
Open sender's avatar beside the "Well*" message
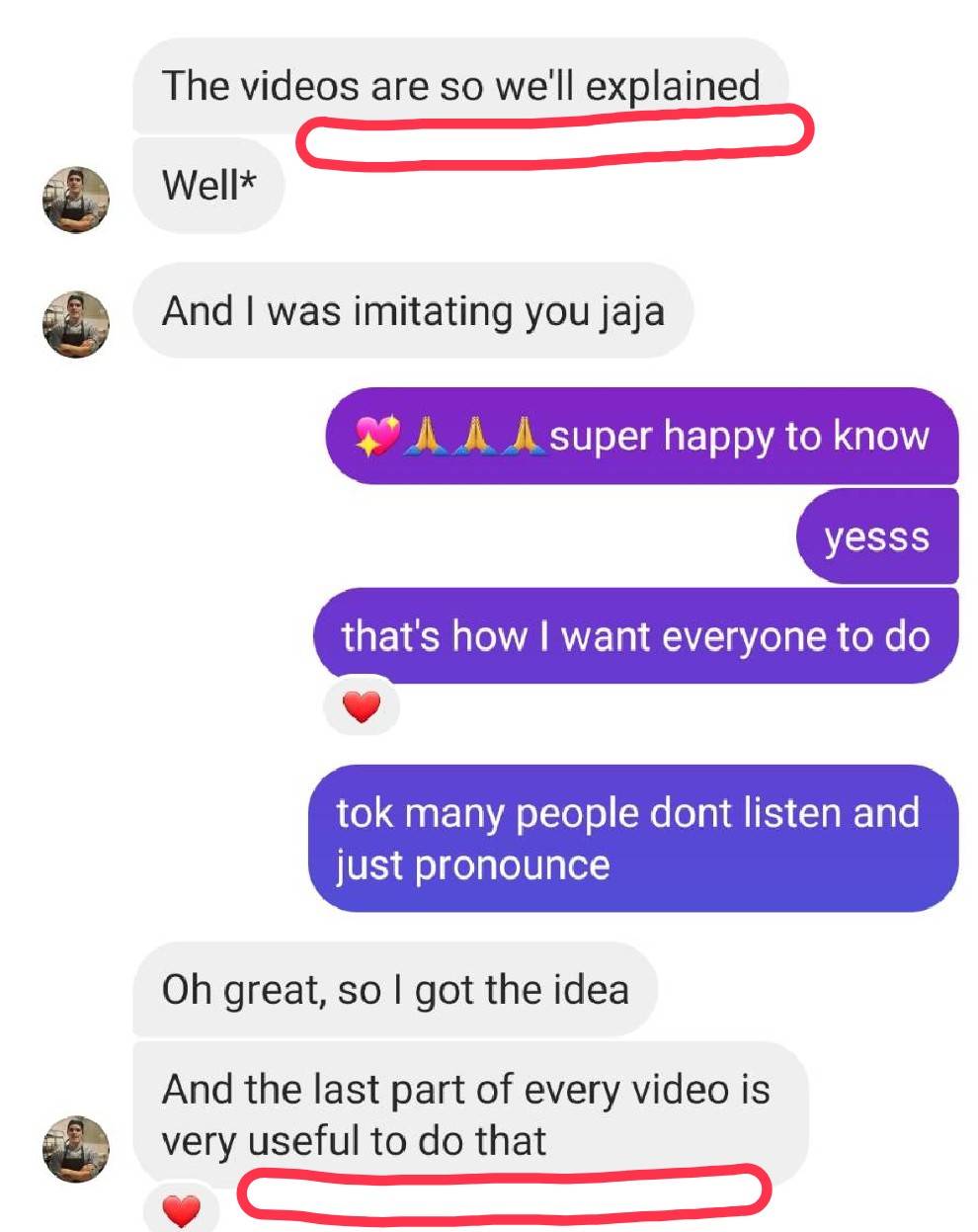click(76, 200)
